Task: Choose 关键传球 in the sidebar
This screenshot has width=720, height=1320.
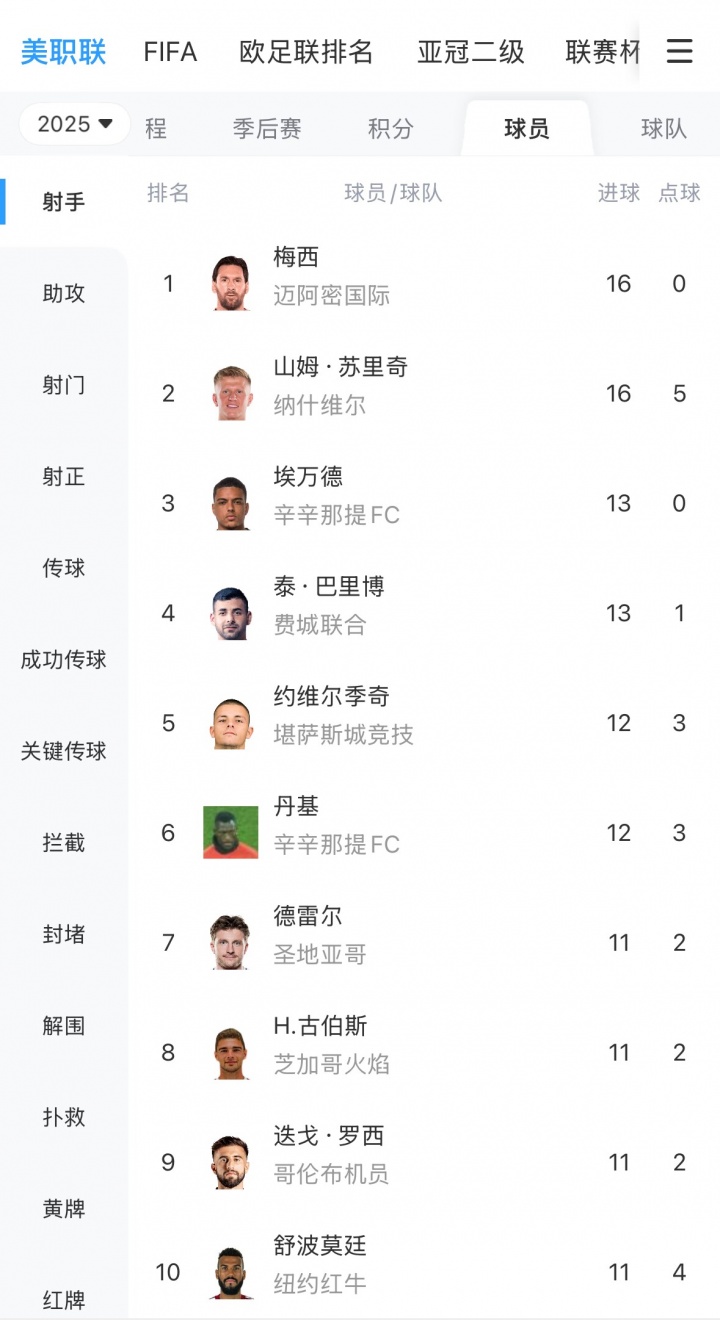Action: coord(64,751)
